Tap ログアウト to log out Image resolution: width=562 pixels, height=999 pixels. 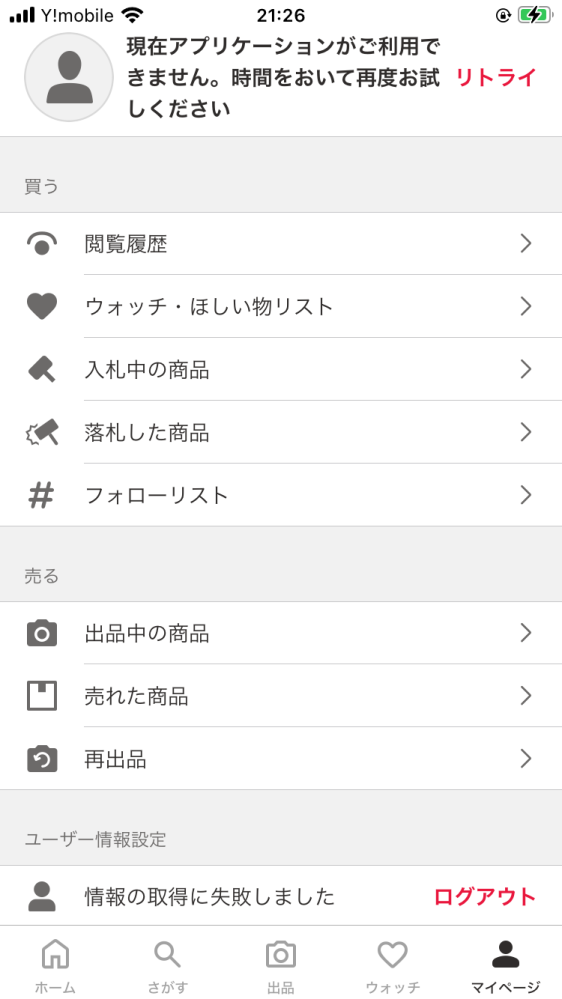pos(485,896)
